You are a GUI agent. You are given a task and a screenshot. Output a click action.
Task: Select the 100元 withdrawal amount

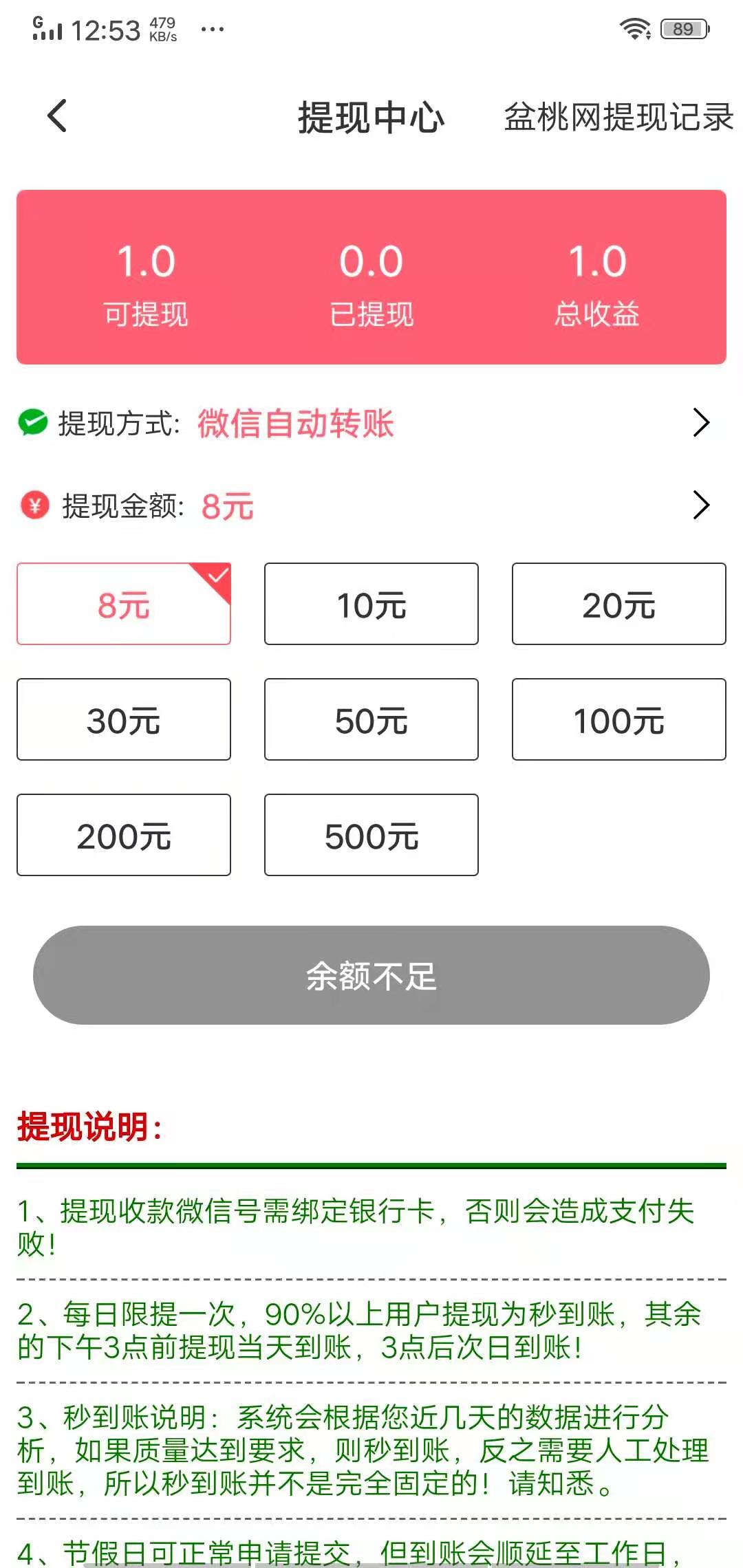[x=618, y=720]
